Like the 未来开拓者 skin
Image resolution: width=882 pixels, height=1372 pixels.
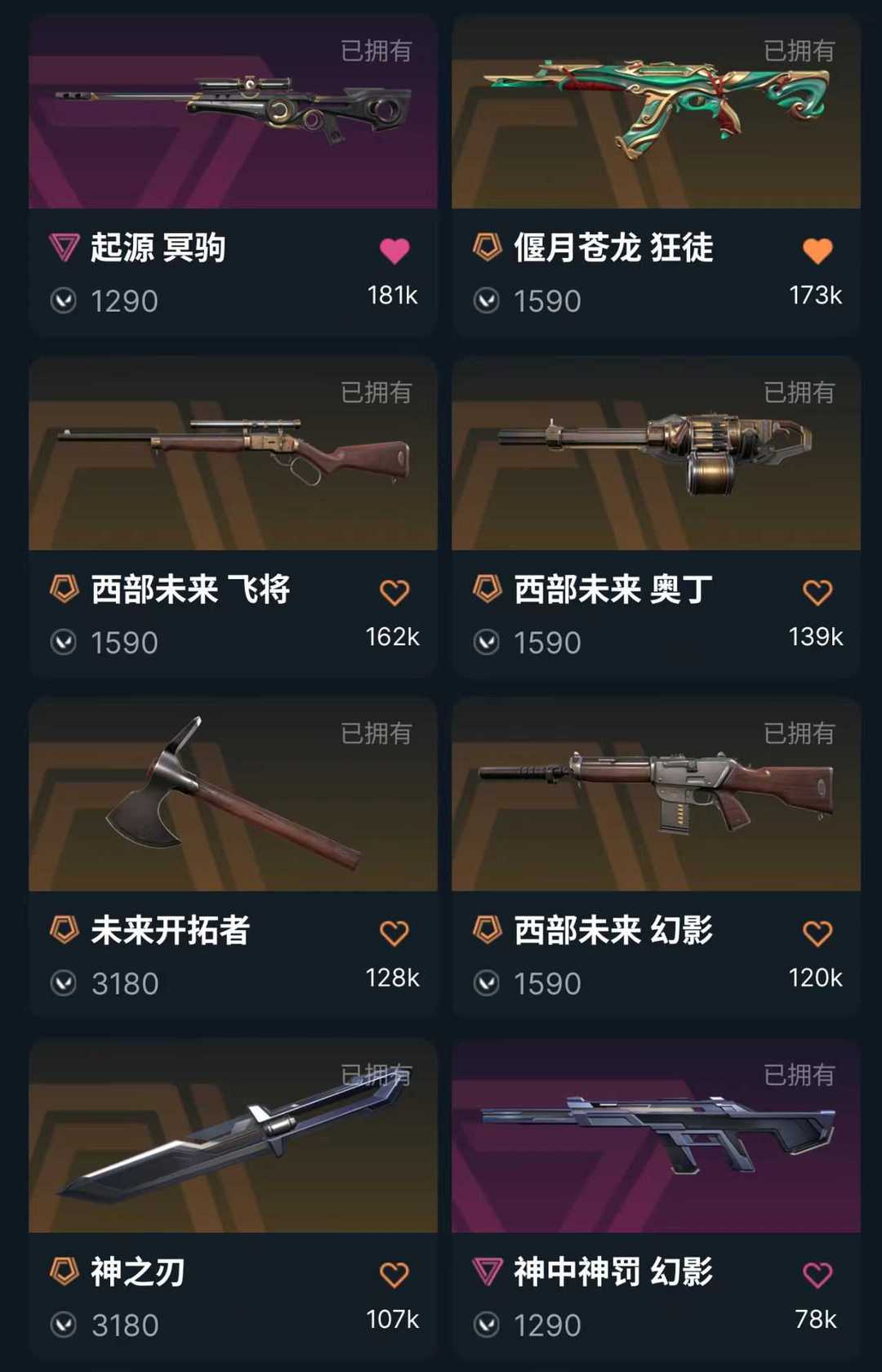[394, 933]
